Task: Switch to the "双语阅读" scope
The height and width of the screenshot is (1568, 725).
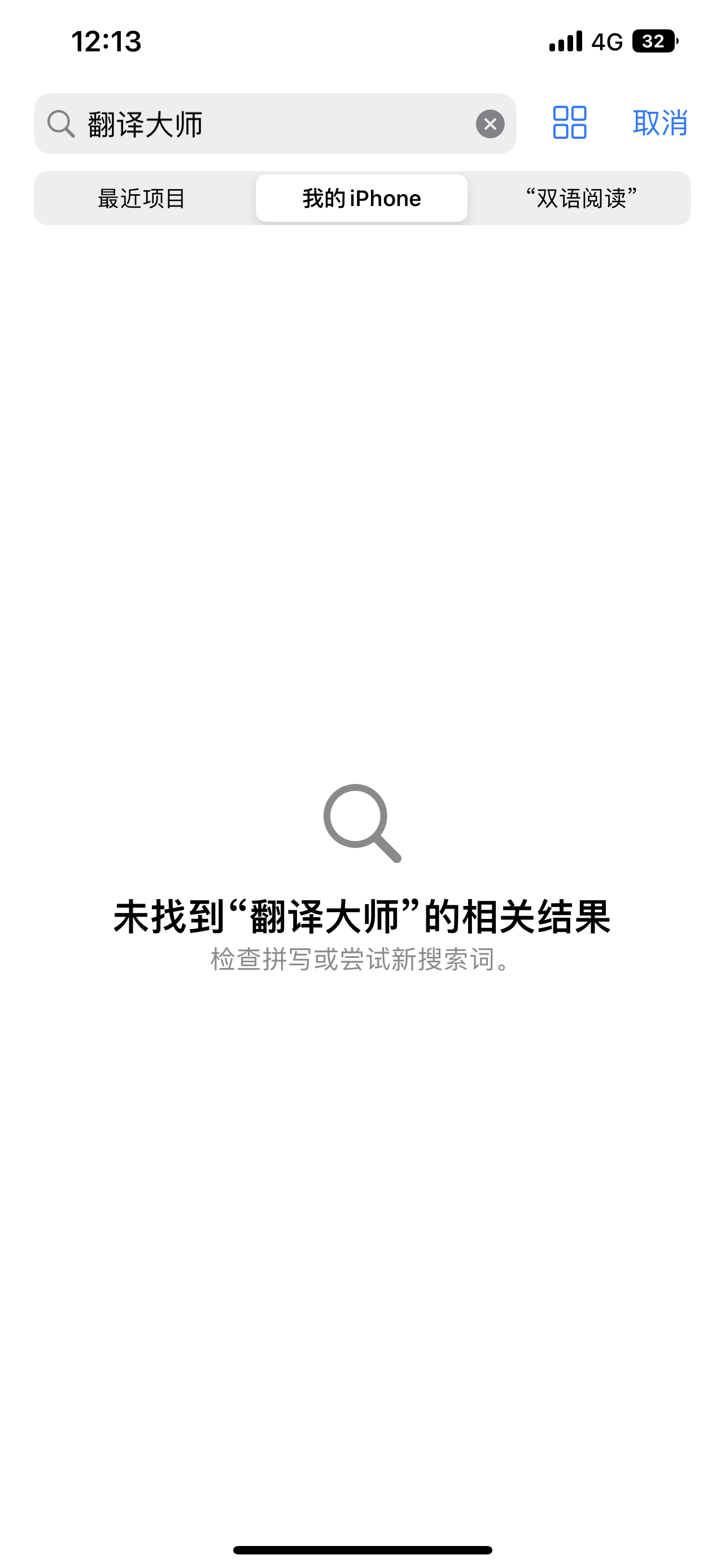Action: click(x=580, y=199)
